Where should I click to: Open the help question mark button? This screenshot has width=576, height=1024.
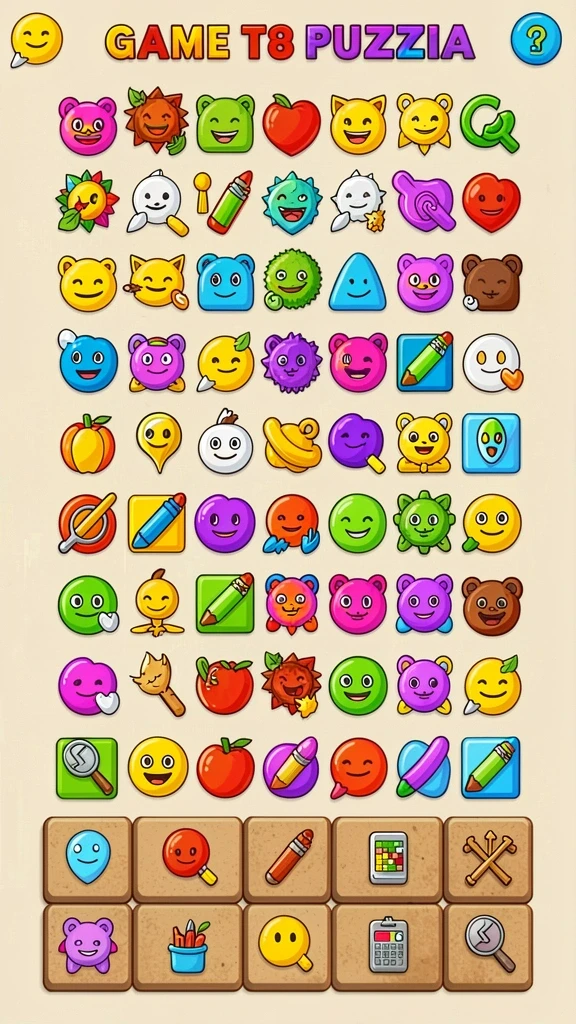pyautogui.click(x=536, y=39)
